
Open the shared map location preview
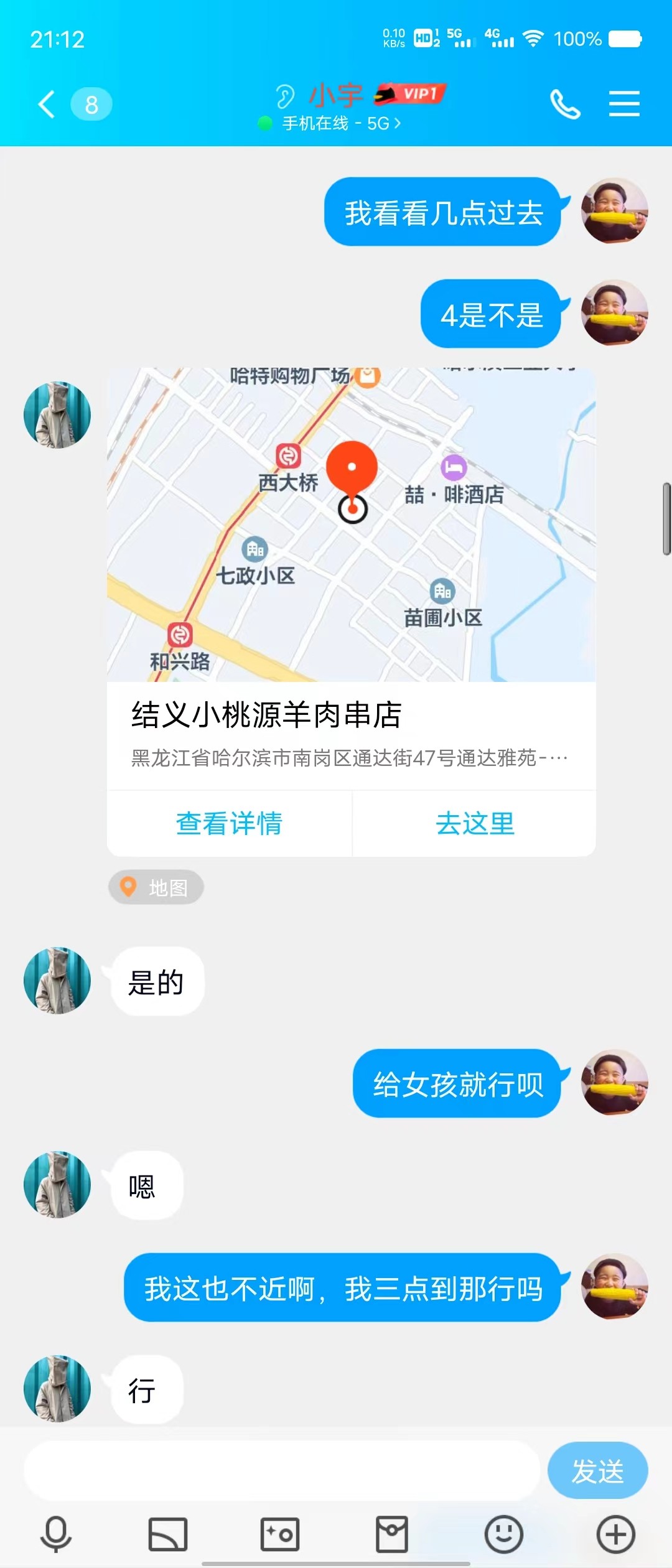pyautogui.click(x=351, y=525)
